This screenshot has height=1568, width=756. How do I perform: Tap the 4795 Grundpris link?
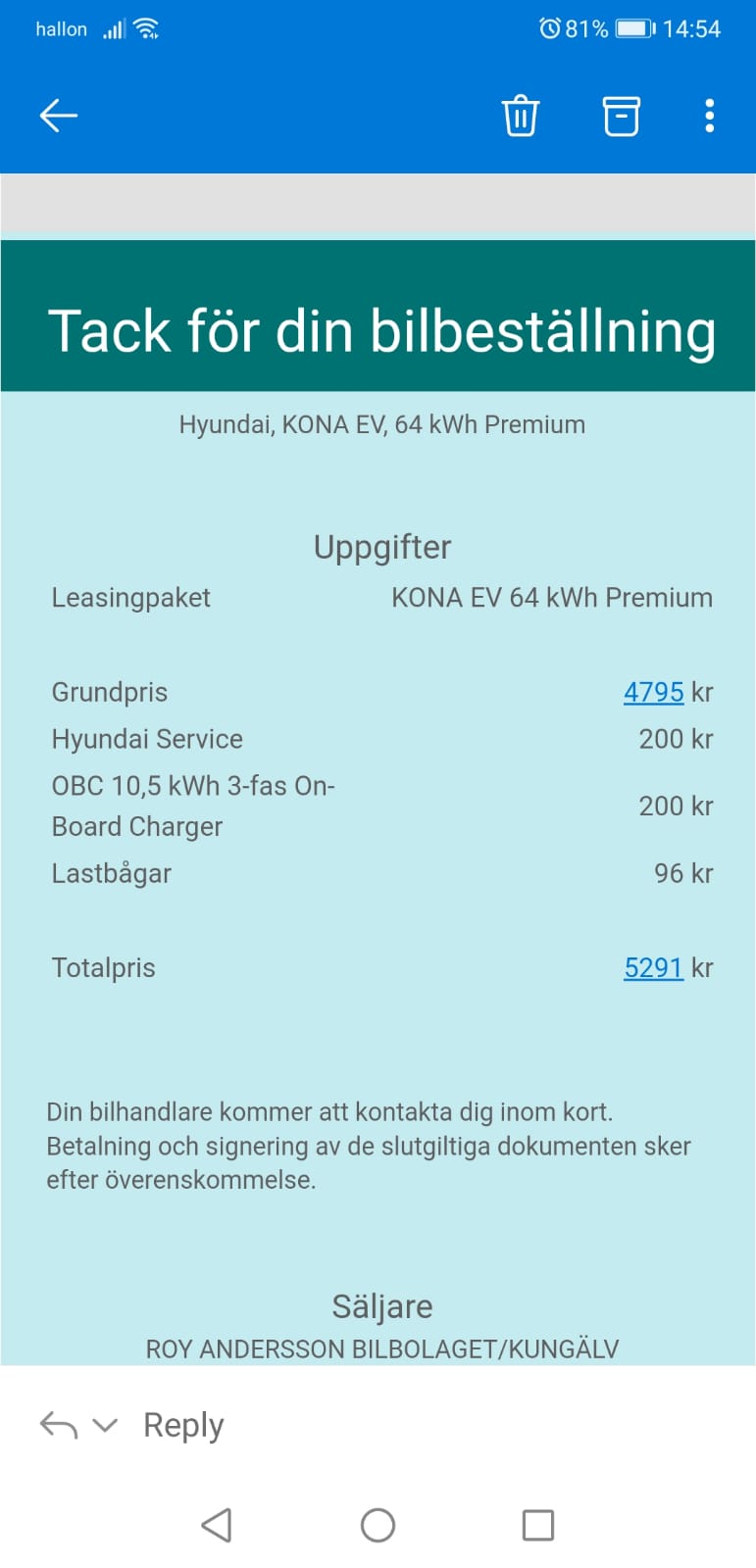click(x=653, y=692)
